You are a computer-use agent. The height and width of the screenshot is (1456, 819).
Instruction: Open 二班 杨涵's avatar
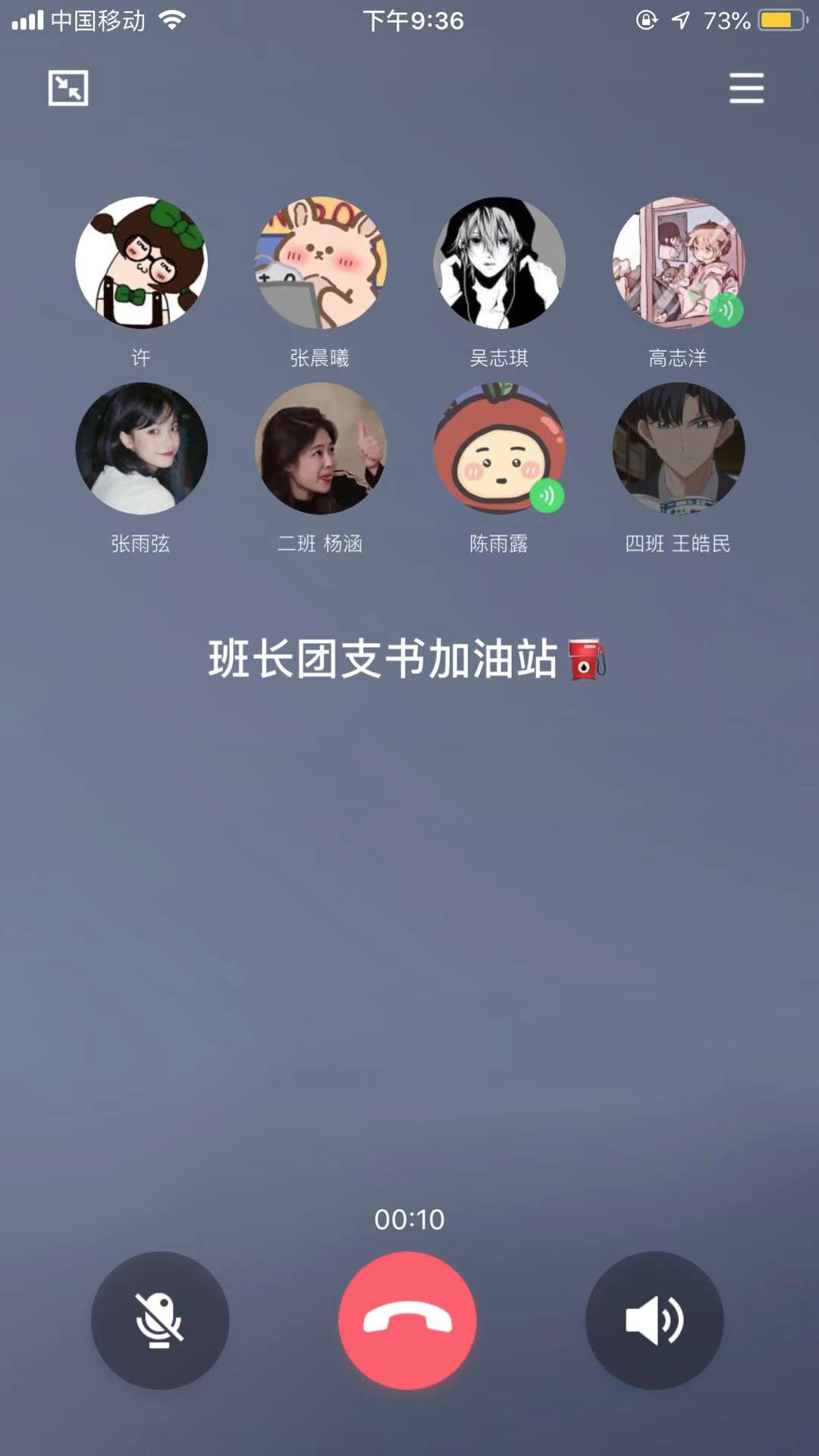(x=321, y=448)
